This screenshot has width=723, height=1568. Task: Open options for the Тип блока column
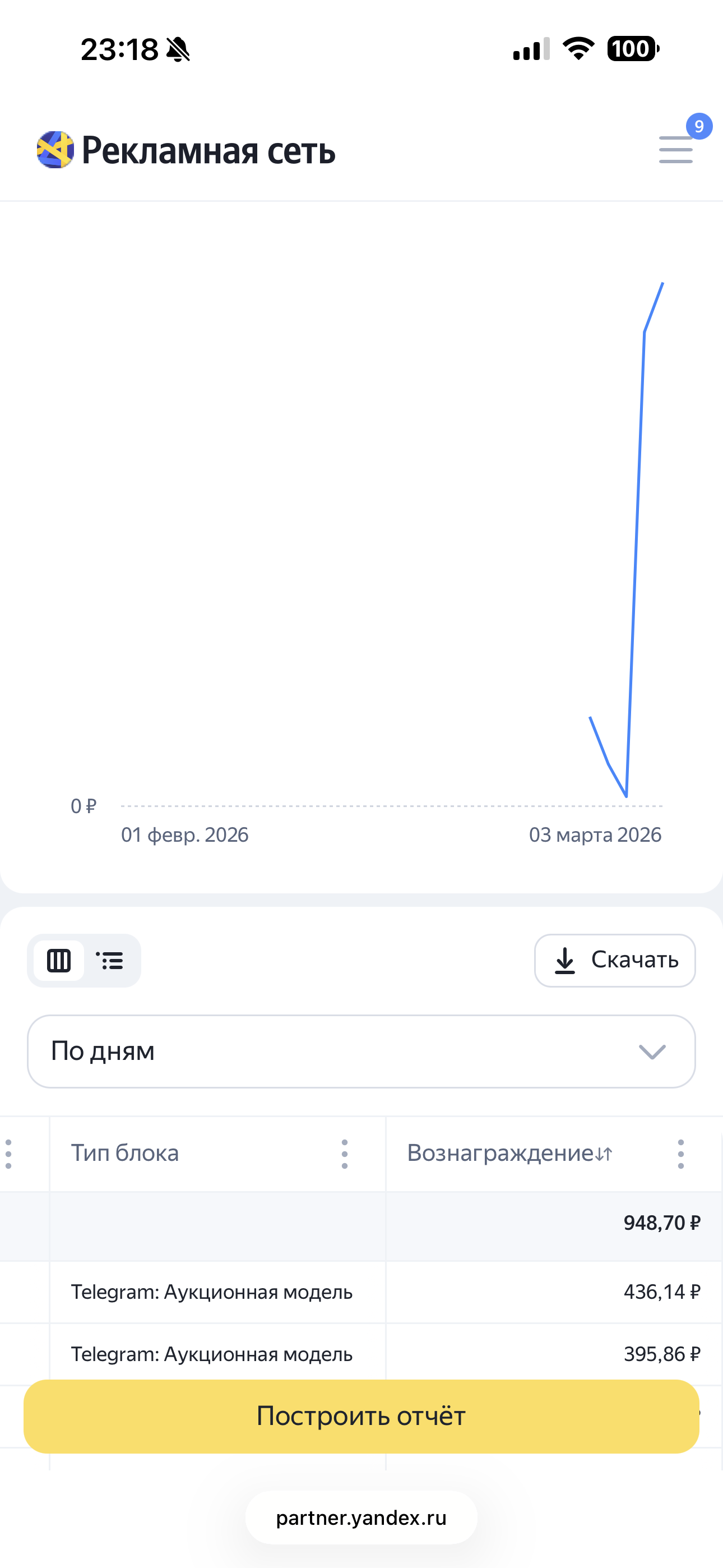[345, 1154]
